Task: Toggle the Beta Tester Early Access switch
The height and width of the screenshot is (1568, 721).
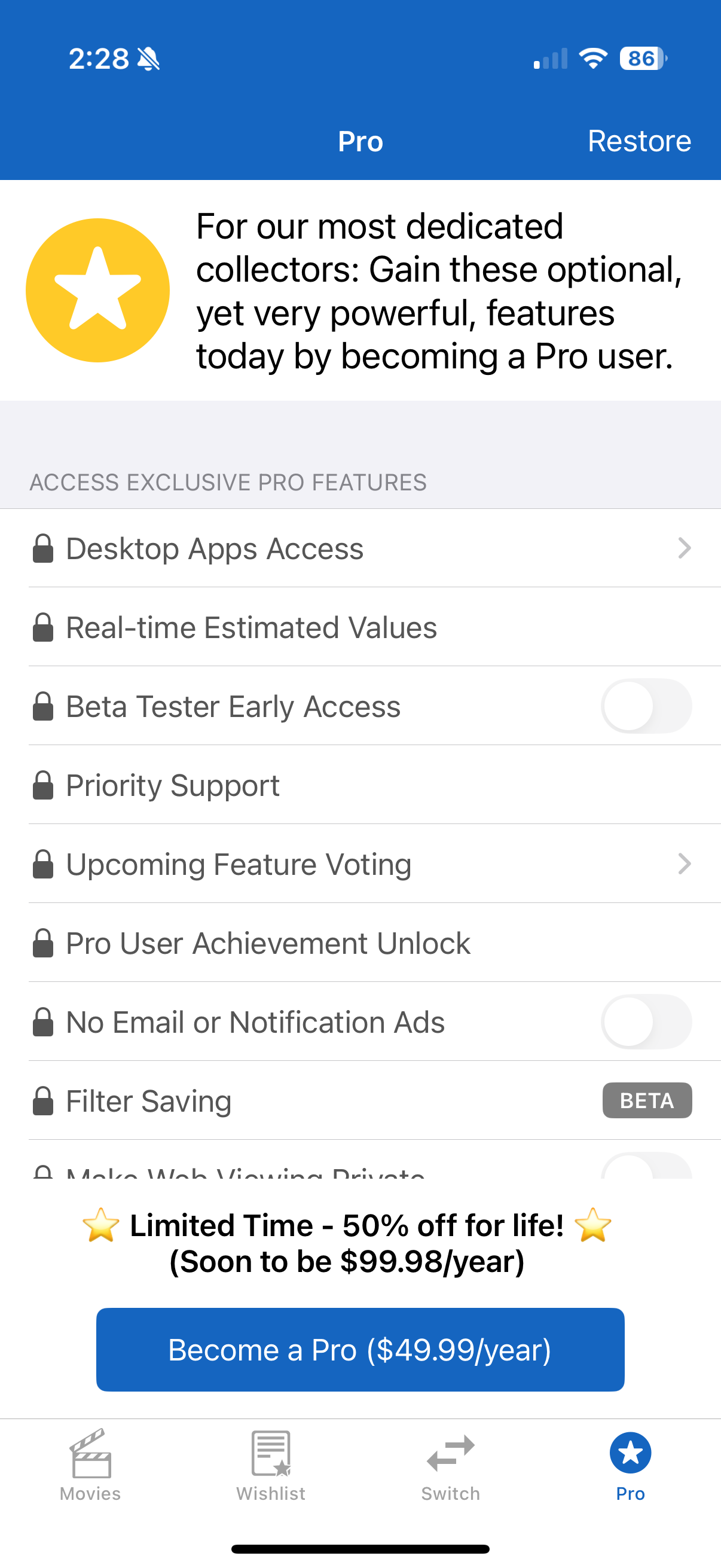Action: pyautogui.click(x=646, y=706)
